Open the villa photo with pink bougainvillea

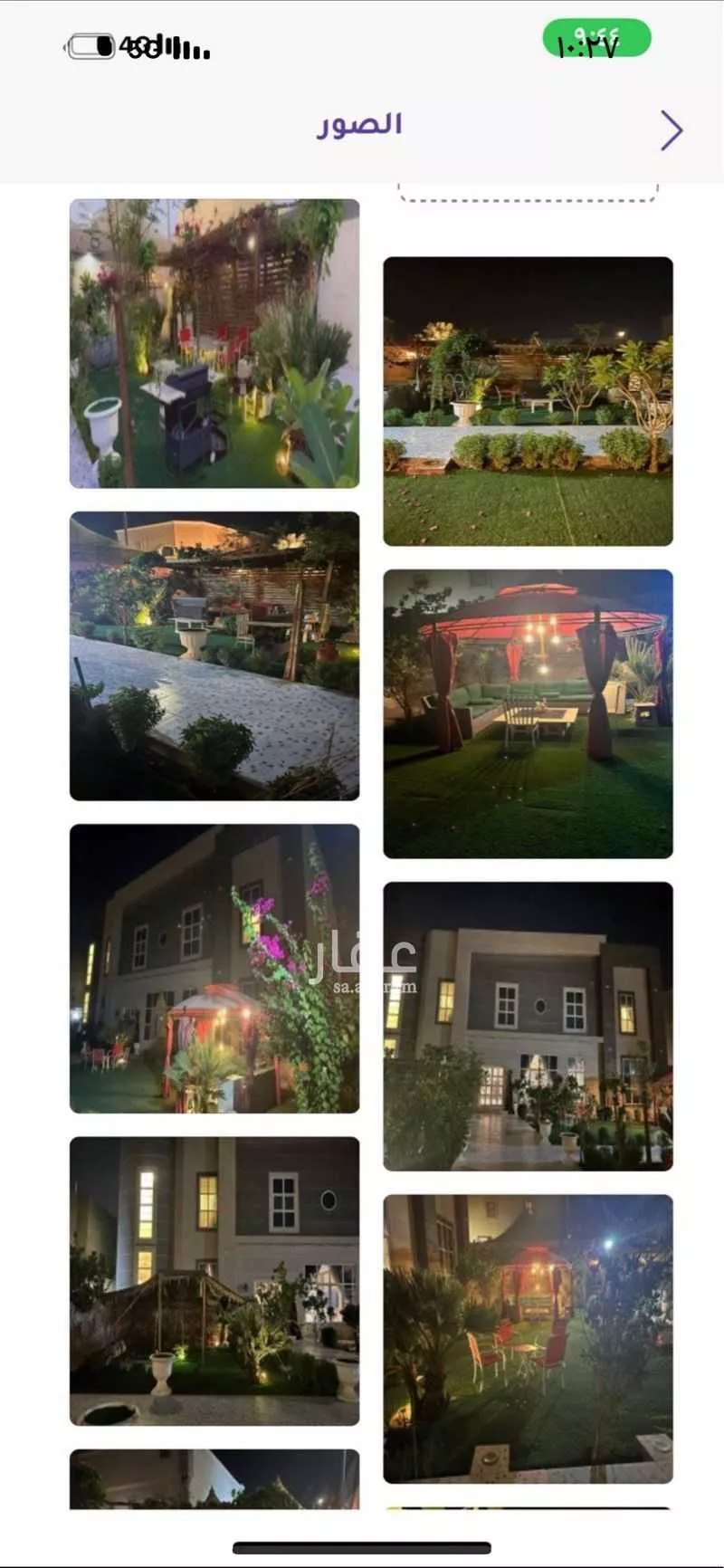(214, 968)
